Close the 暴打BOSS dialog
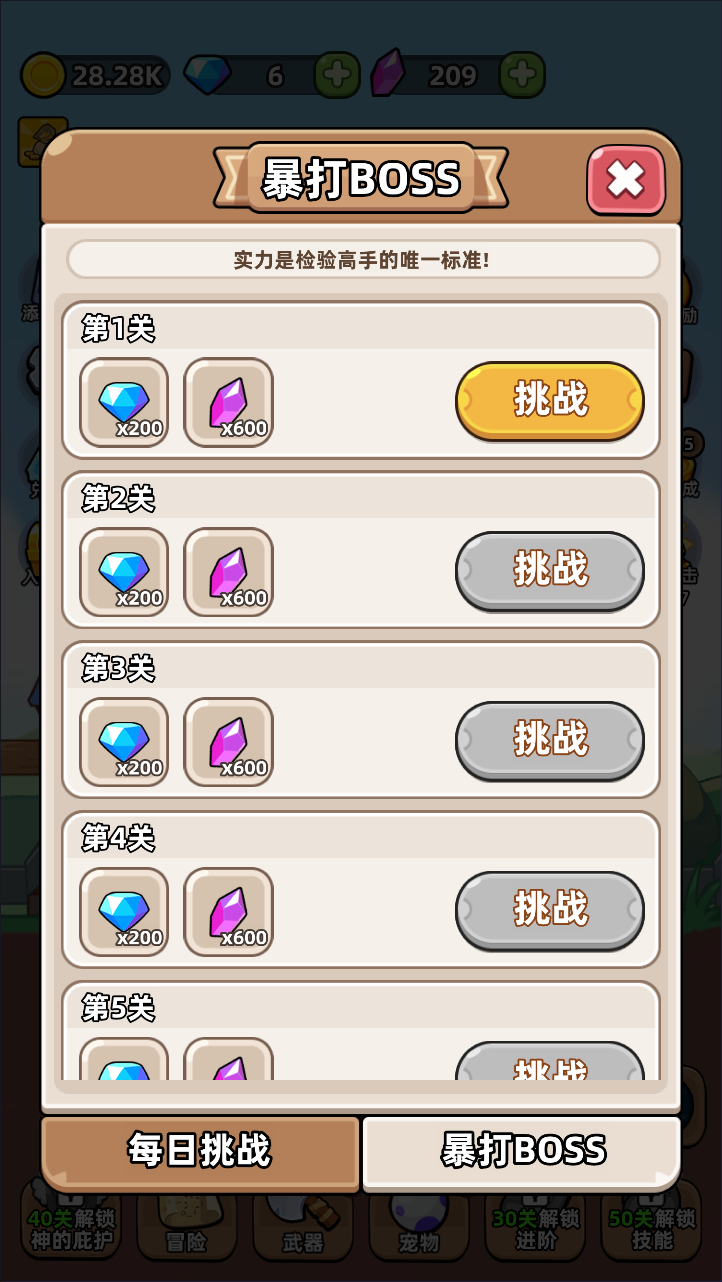Image resolution: width=722 pixels, height=1282 pixels. [626, 180]
